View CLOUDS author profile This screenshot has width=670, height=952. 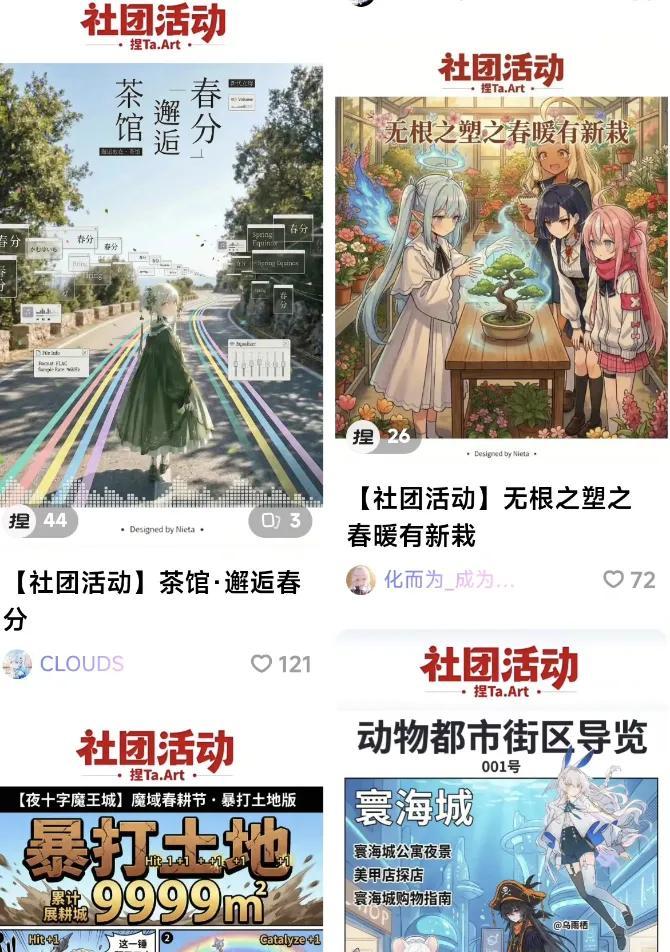pyautogui.click(x=81, y=664)
